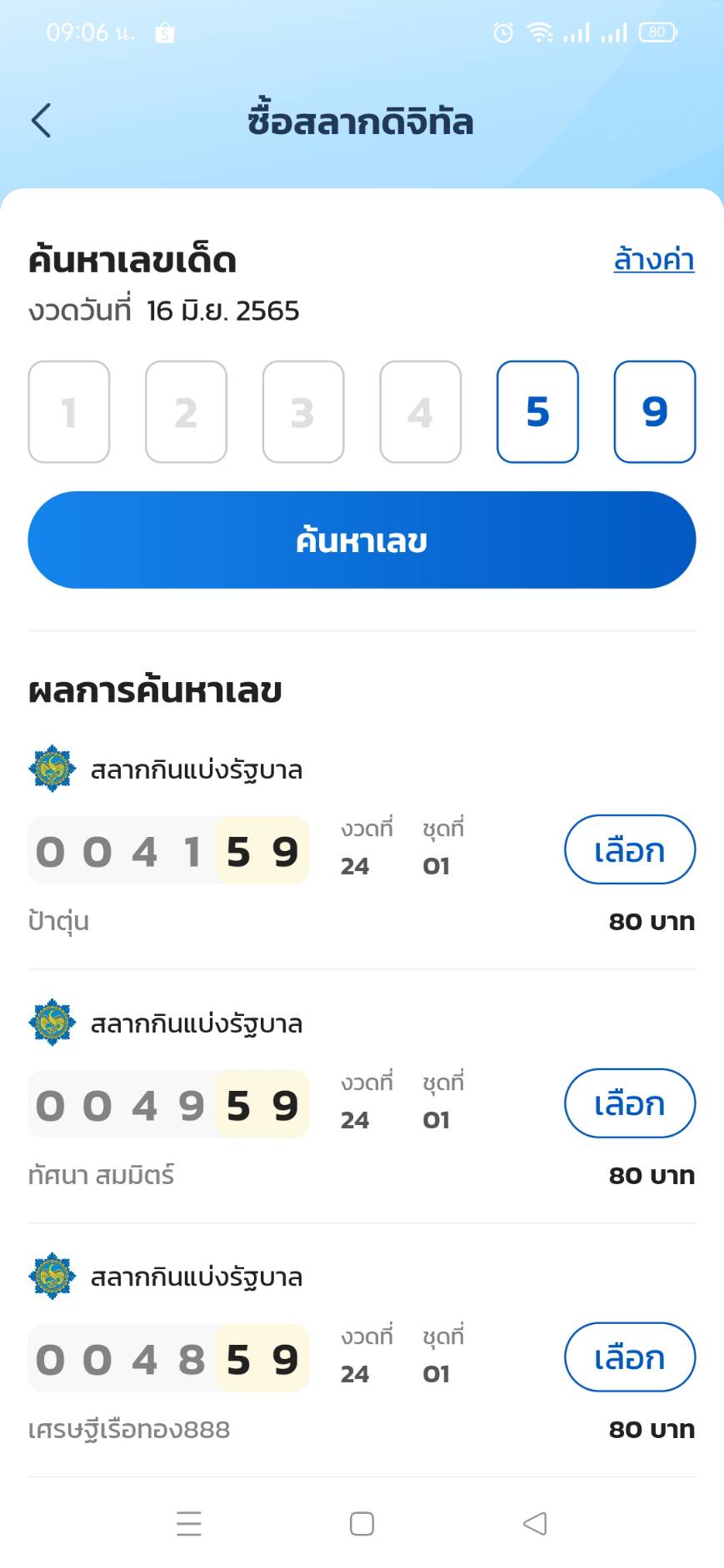Screen dimensions: 724x1568
Task: Go to the system home screen
Action: (x=362, y=1523)
